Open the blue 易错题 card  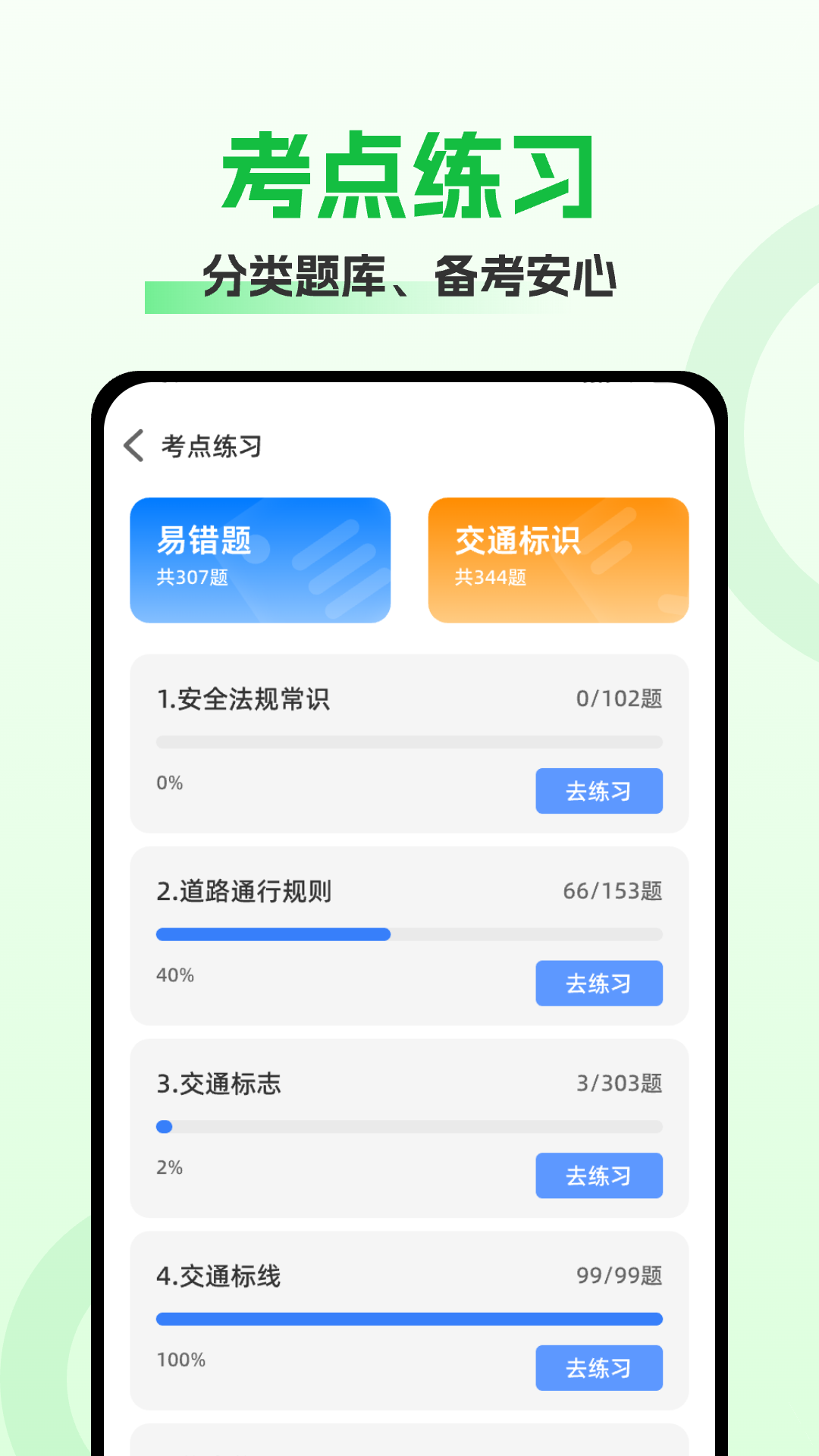[x=259, y=561]
